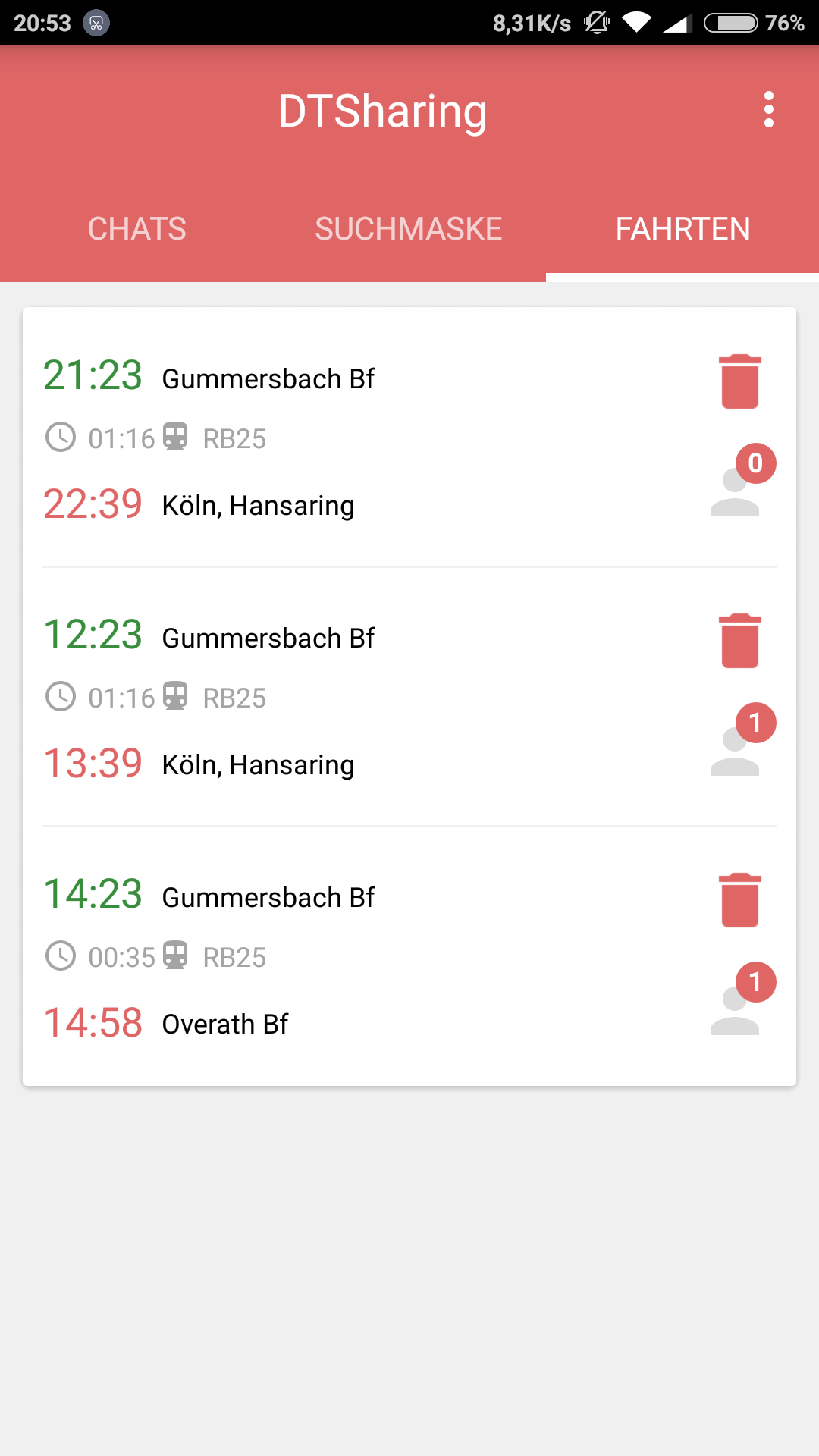Screen dimensions: 819x1456
Task: Delete the 21:23 Gummersbach Bf trip
Action: point(740,381)
